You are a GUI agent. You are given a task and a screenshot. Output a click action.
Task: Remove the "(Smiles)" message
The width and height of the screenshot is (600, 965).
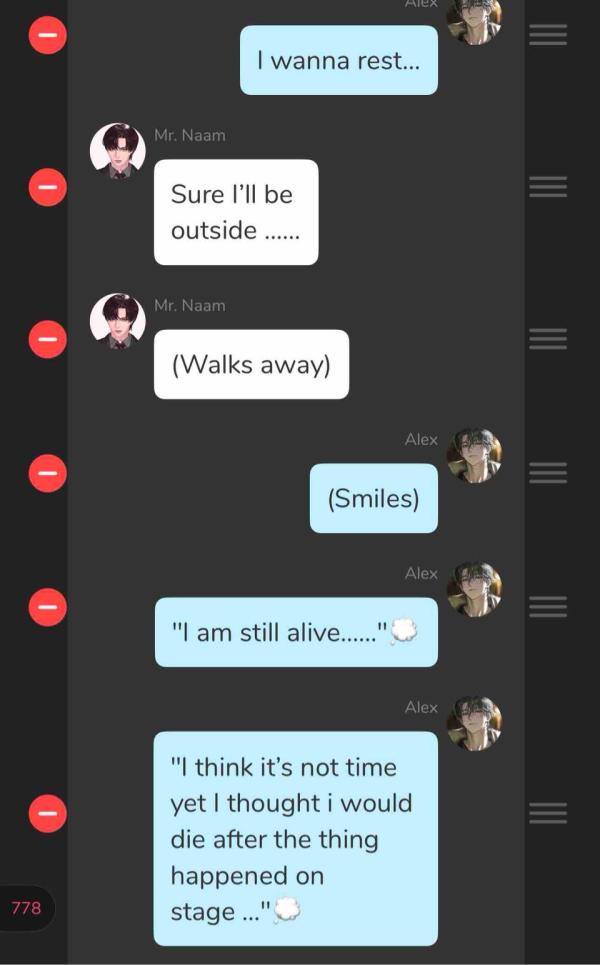47,470
